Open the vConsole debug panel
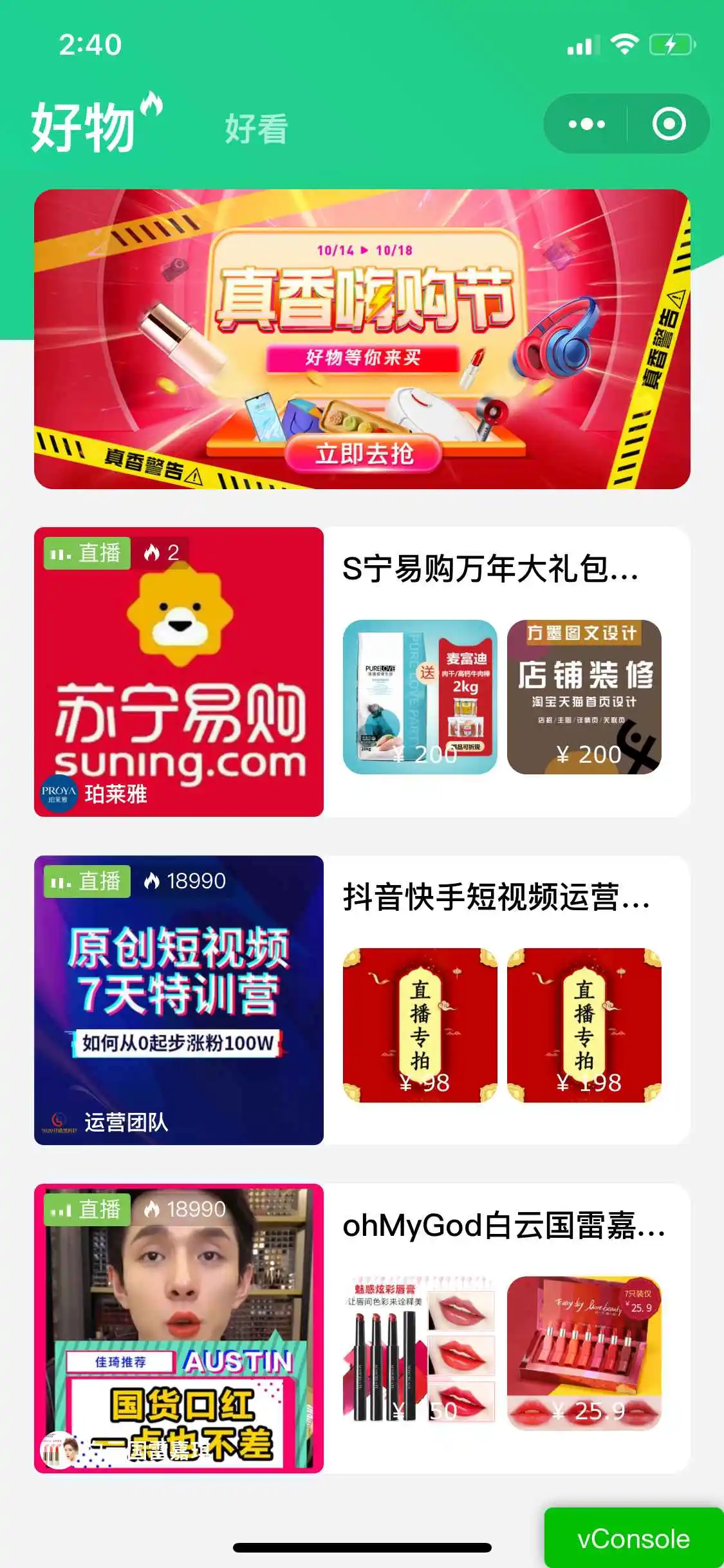The width and height of the screenshot is (724, 1568). click(633, 1538)
